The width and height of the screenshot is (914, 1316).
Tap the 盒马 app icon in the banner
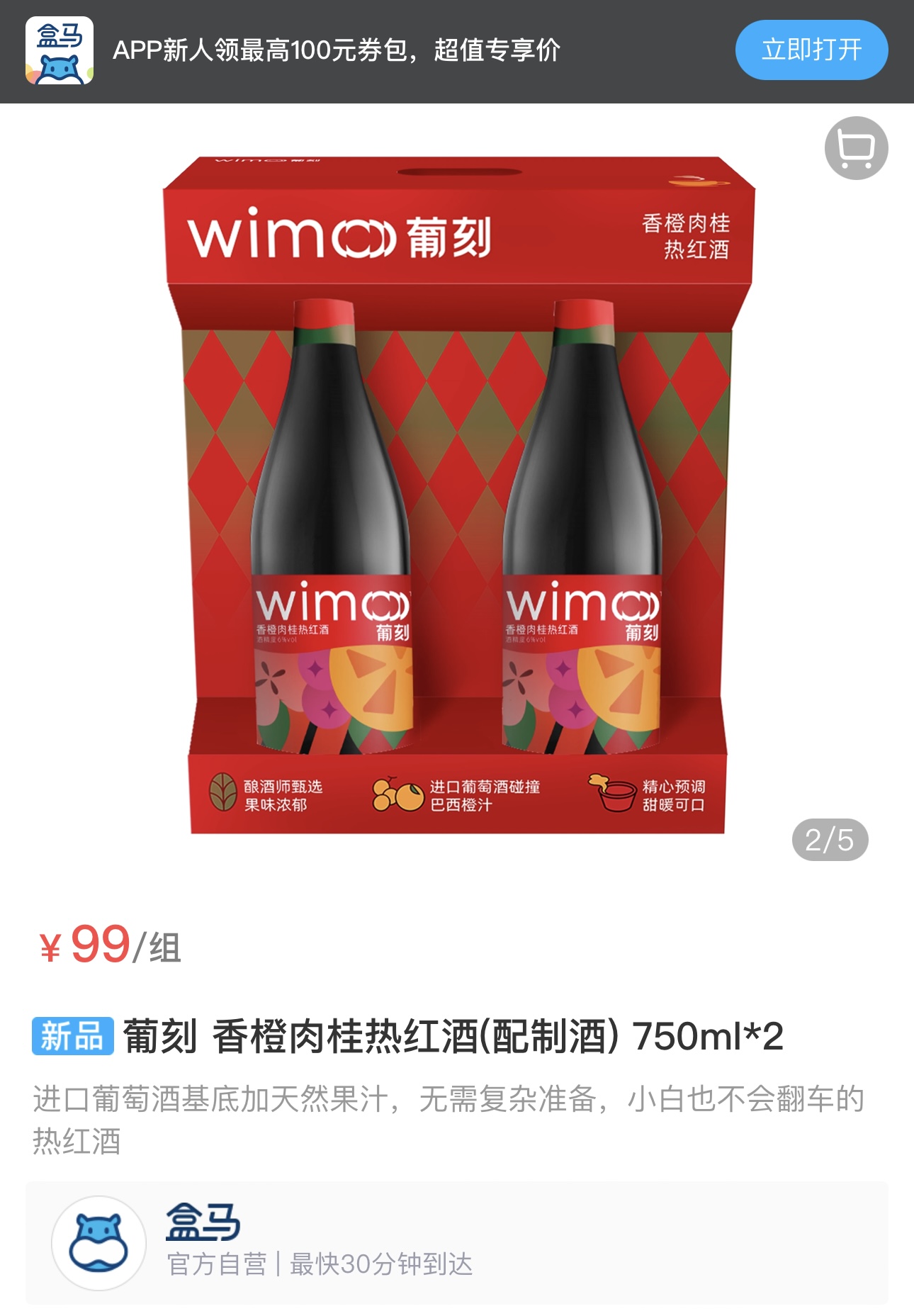click(60, 50)
